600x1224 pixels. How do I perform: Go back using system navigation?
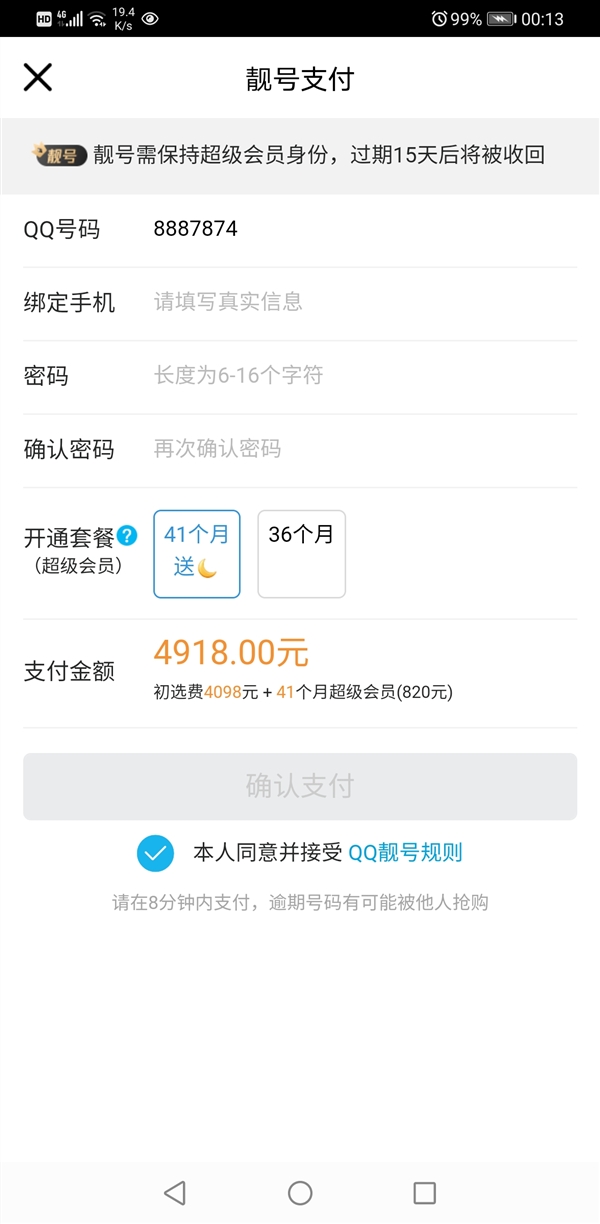(175, 1192)
